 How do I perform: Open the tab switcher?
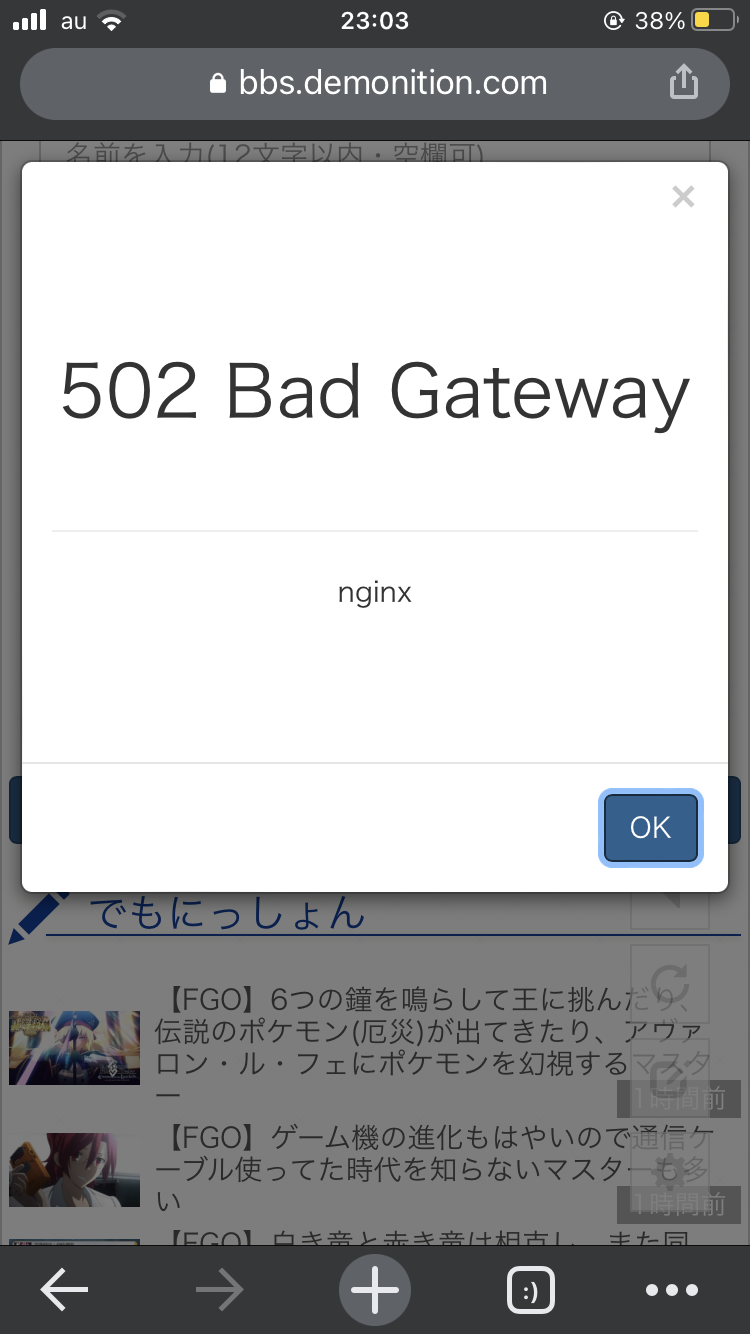click(530, 1291)
